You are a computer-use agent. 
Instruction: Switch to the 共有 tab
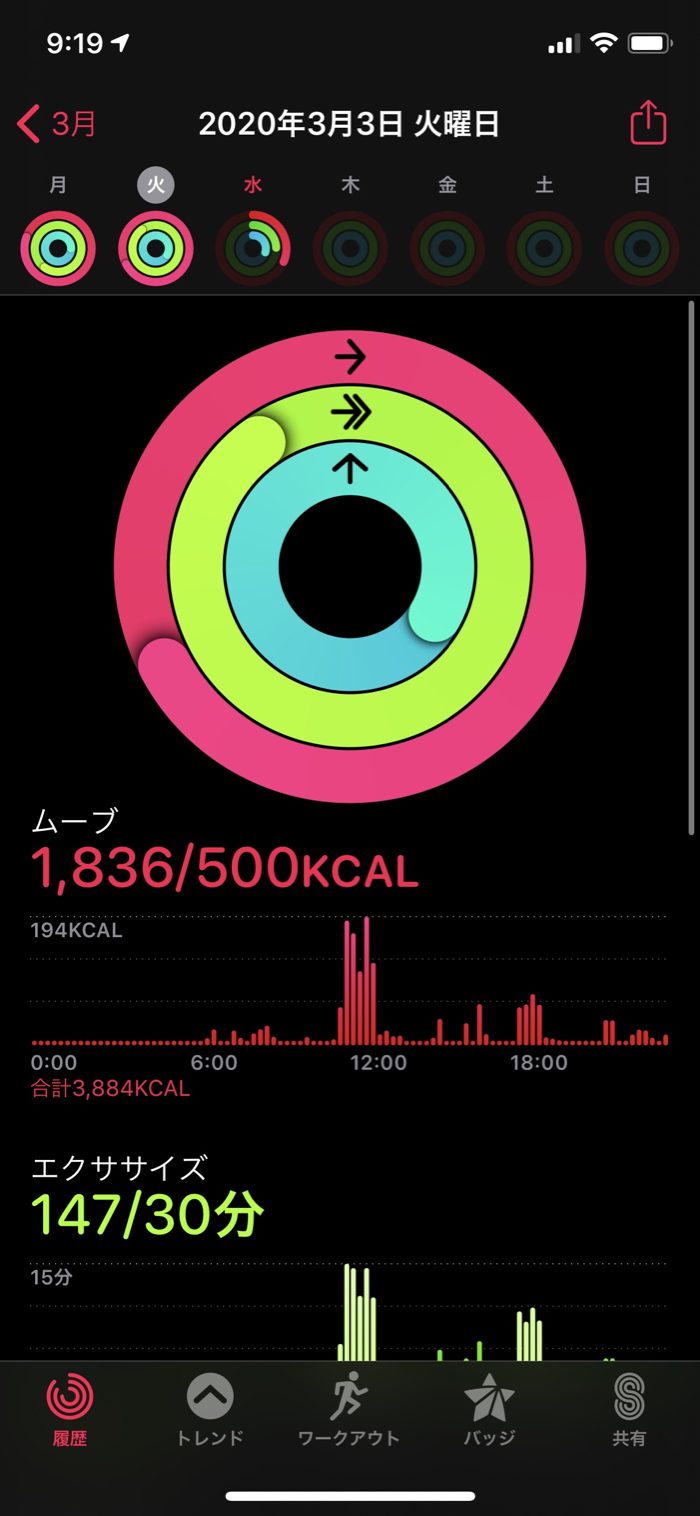(629, 1410)
